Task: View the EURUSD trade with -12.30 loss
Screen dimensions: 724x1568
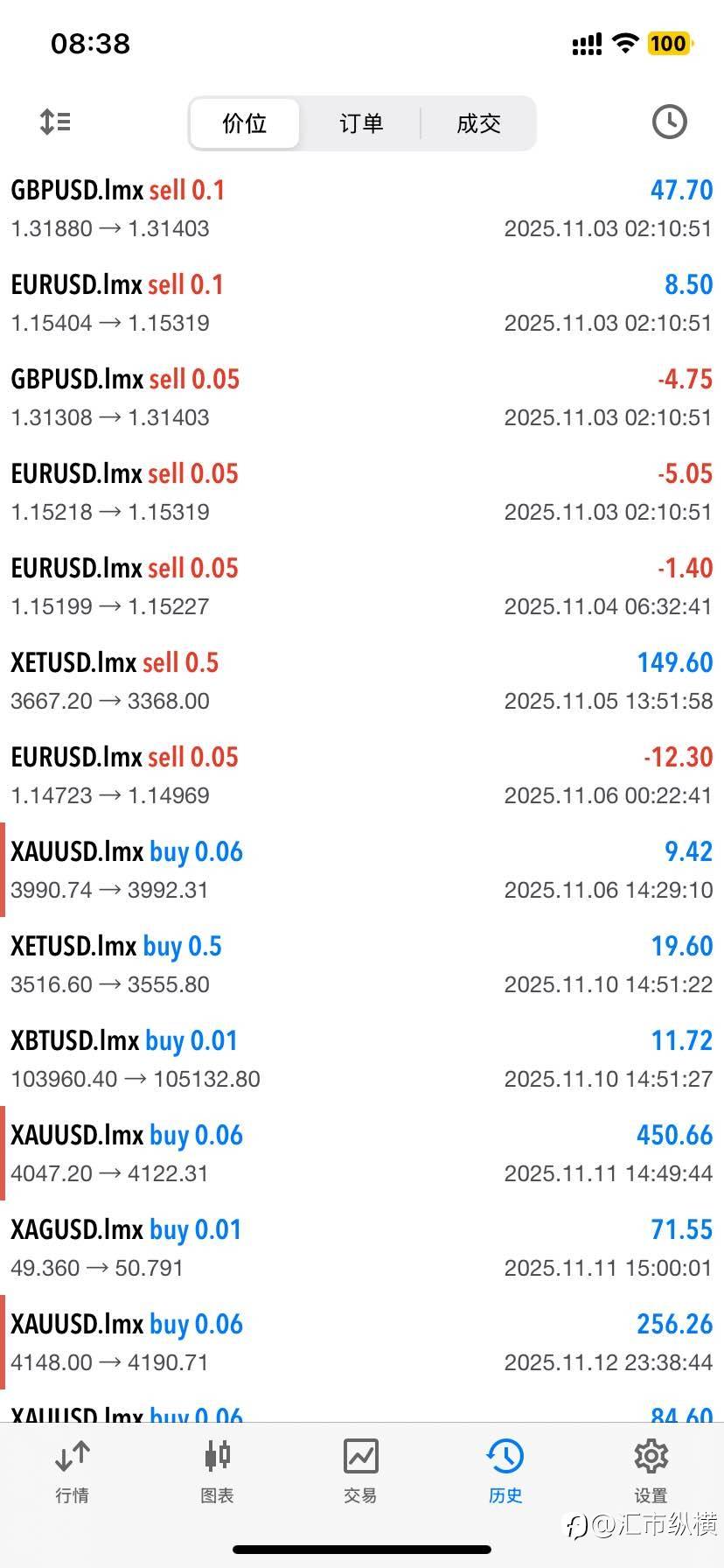Action: (362, 775)
